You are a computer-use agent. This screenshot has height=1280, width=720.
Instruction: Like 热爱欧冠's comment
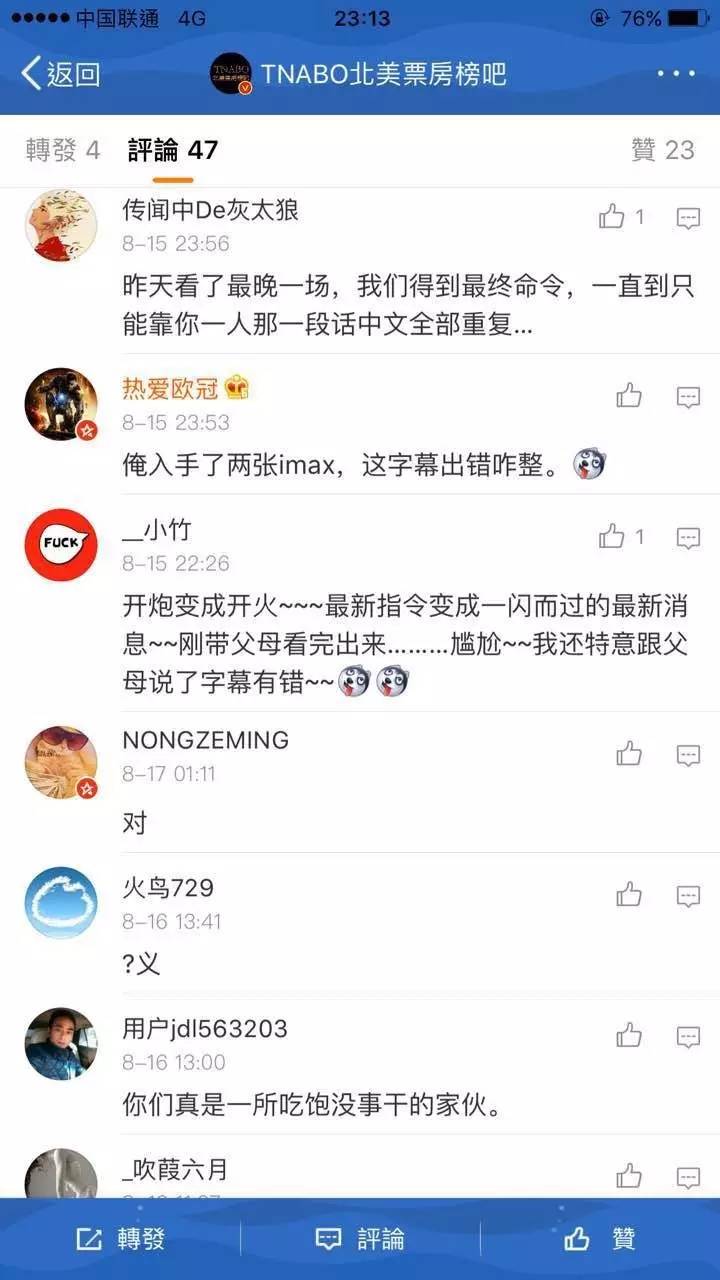[x=629, y=397]
